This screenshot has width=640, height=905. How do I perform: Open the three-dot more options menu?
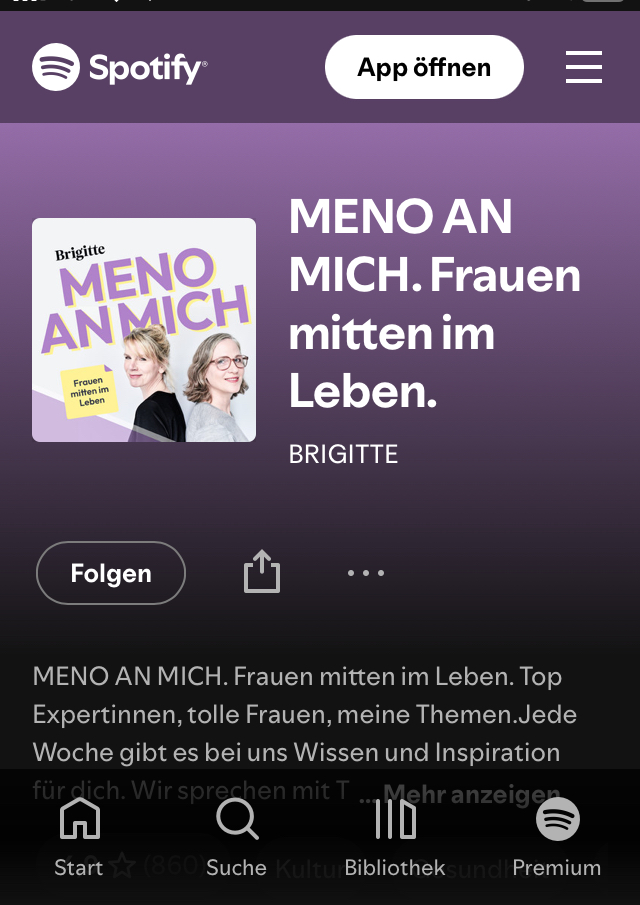[x=366, y=573]
